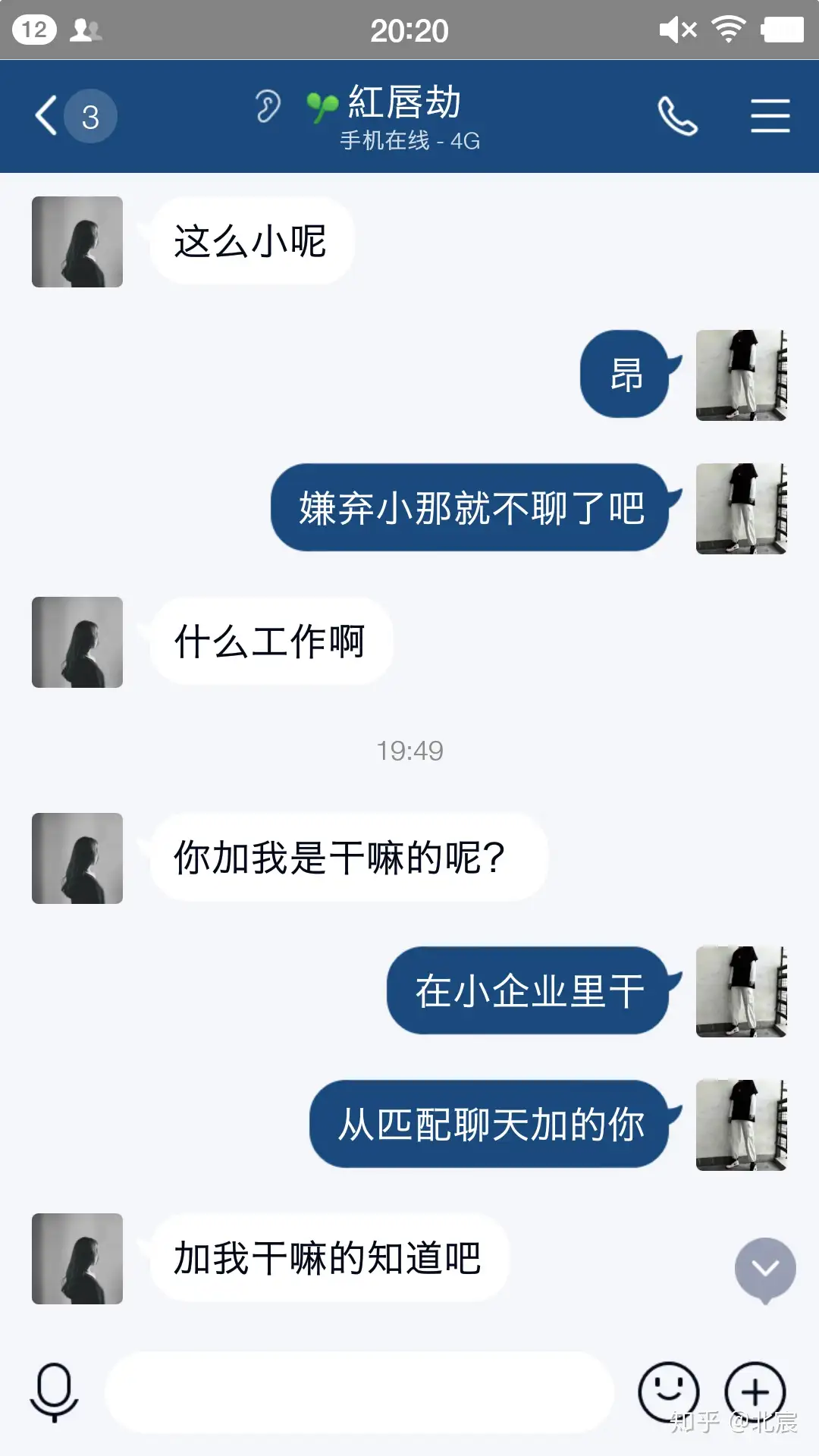Viewport: 819px width, 1456px height.
Task: Open contact avatar beside 这么小呢
Action: tap(77, 242)
